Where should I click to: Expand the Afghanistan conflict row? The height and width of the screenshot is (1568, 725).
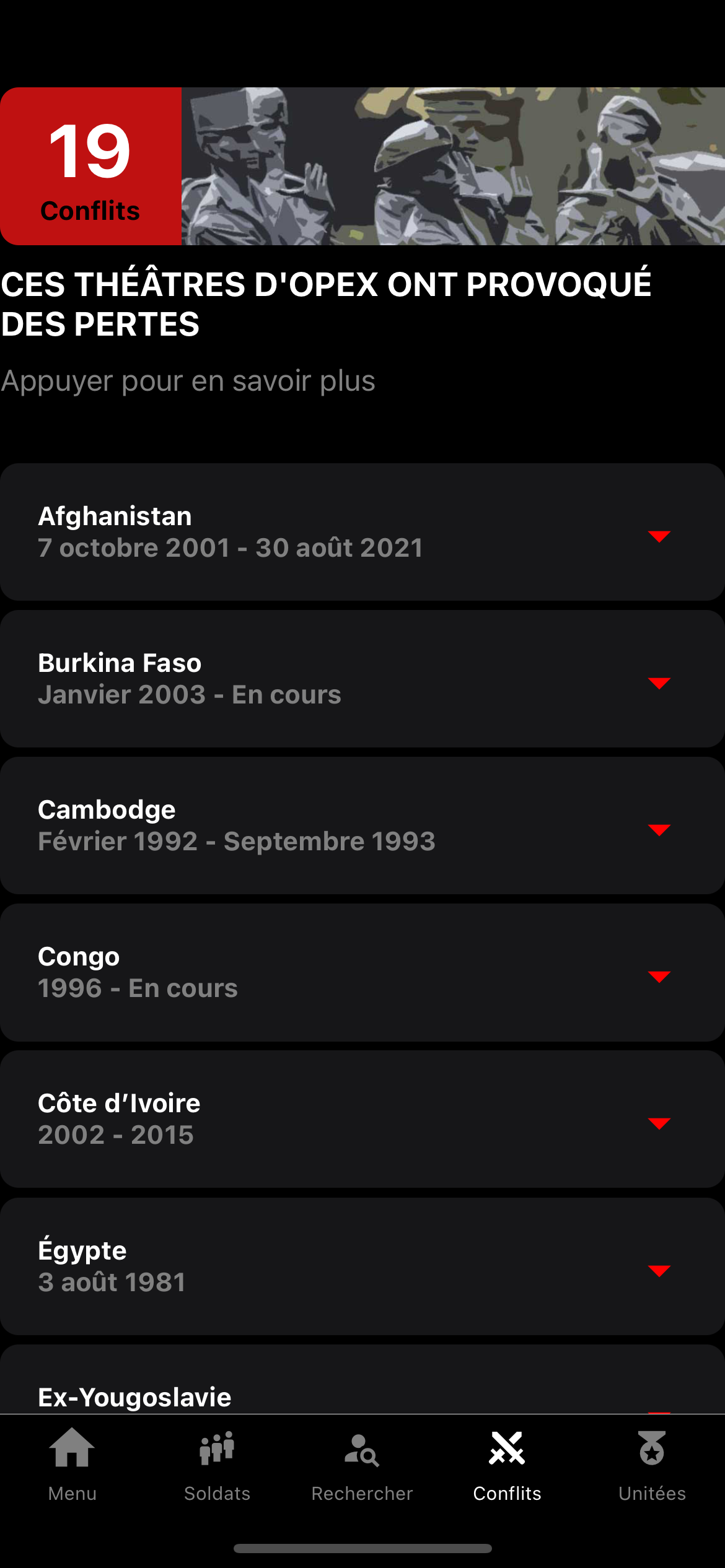[659, 536]
